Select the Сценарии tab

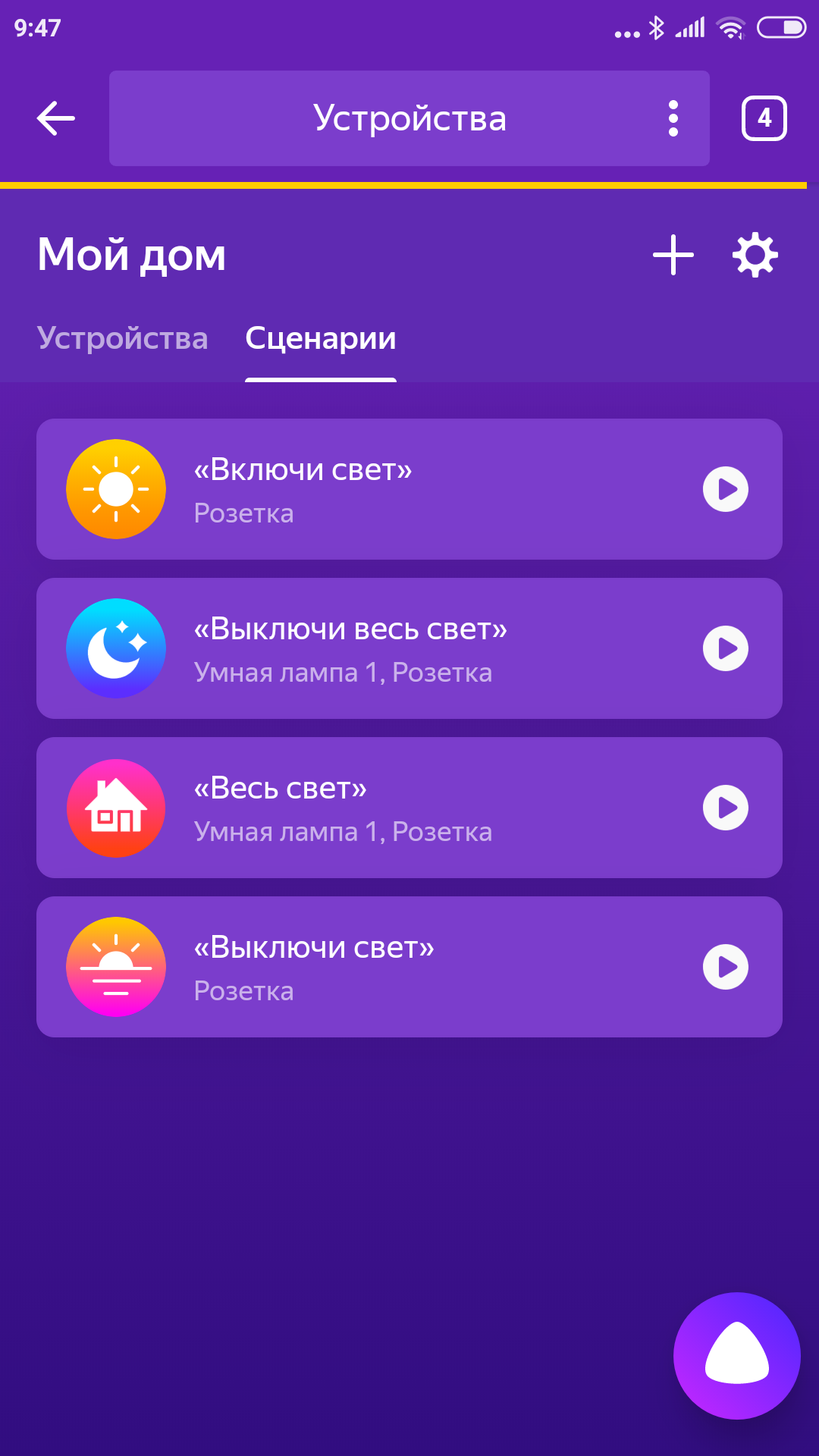(320, 338)
